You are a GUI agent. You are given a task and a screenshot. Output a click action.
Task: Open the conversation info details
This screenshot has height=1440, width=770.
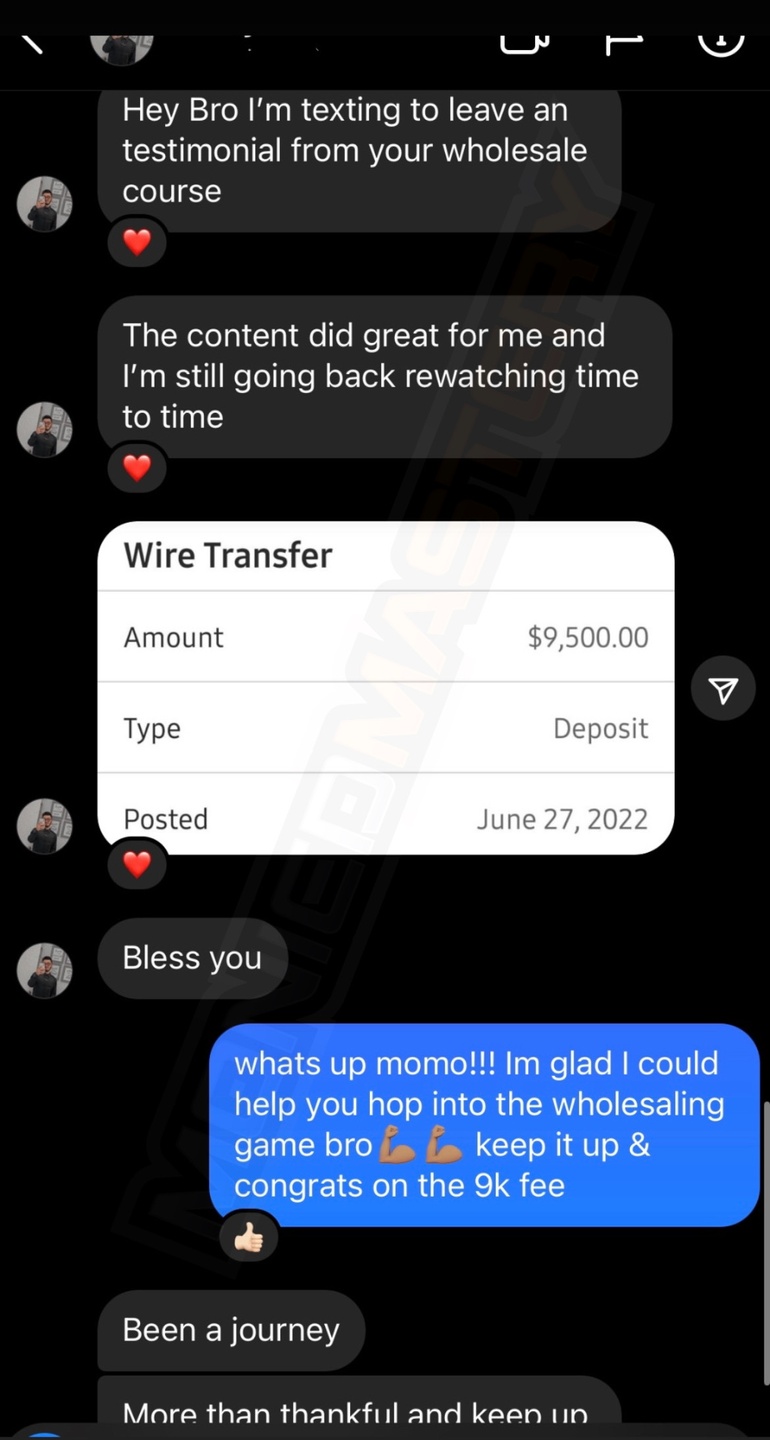[x=720, y=42]
